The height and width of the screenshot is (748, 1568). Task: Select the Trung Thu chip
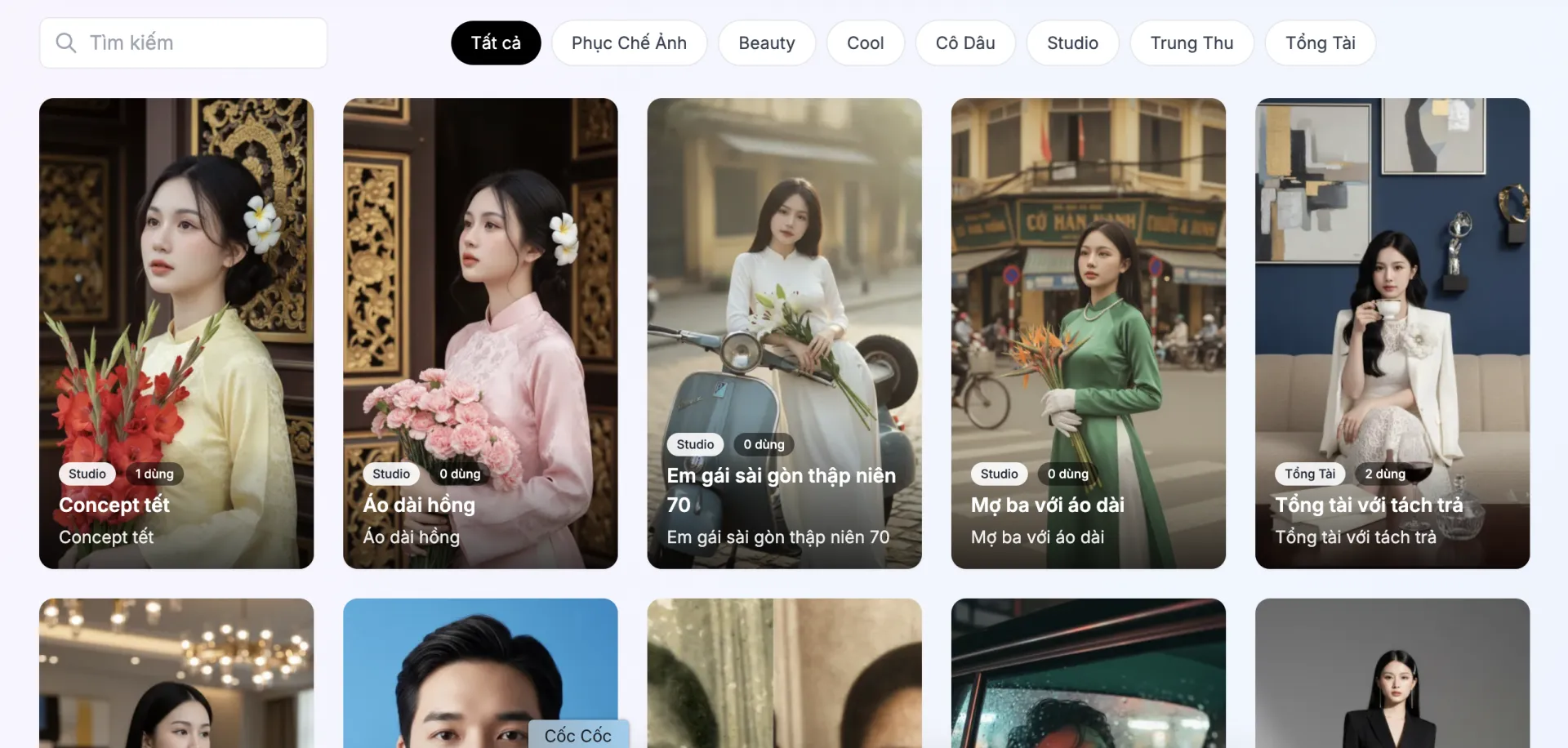coord(1192,42)
